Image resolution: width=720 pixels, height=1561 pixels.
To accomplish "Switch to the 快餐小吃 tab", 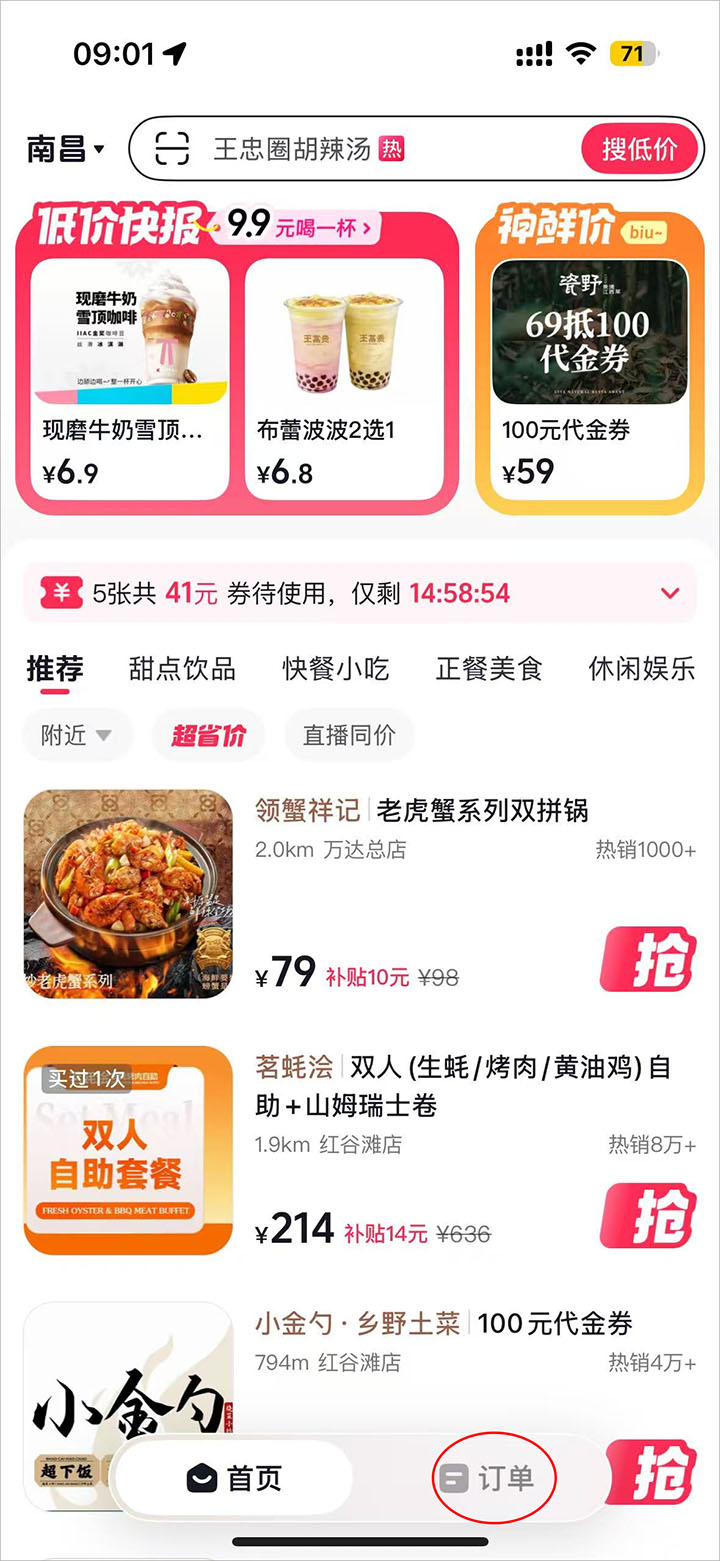I will point(335,669).
